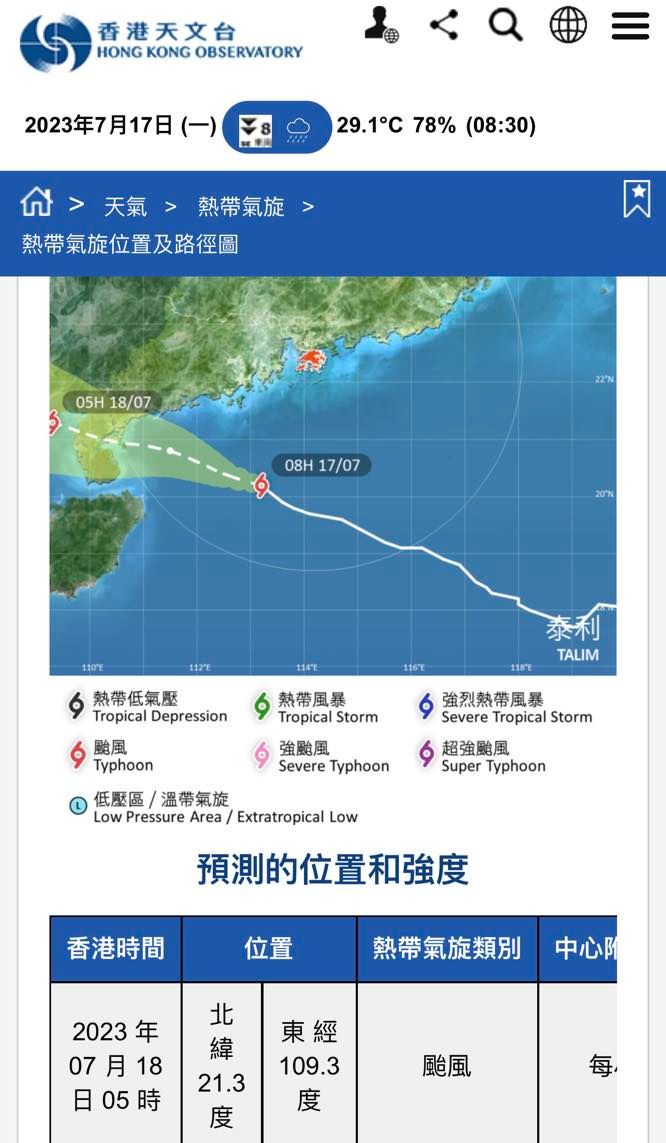Go to the 天氣 breadcrumb
Viewport: 666px width, 1143px height.
coord(125,207)
